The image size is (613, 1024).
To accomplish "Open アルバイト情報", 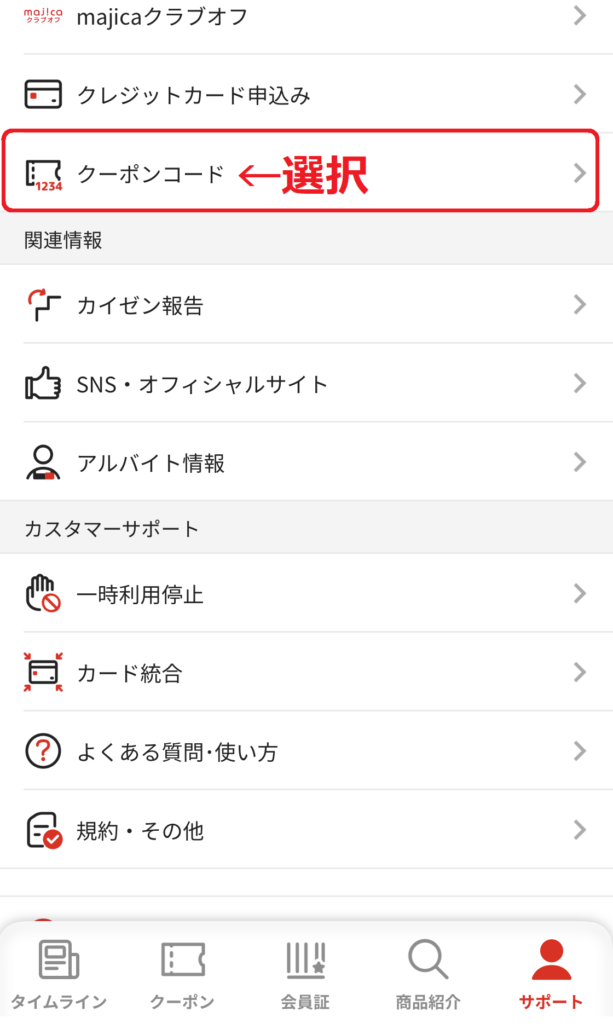I will coord(306,462).
